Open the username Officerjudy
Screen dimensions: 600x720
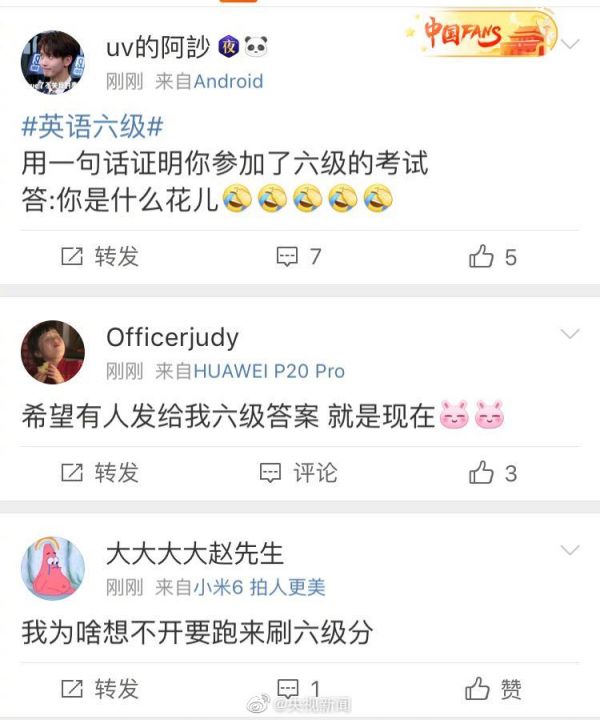pos(172,337)
